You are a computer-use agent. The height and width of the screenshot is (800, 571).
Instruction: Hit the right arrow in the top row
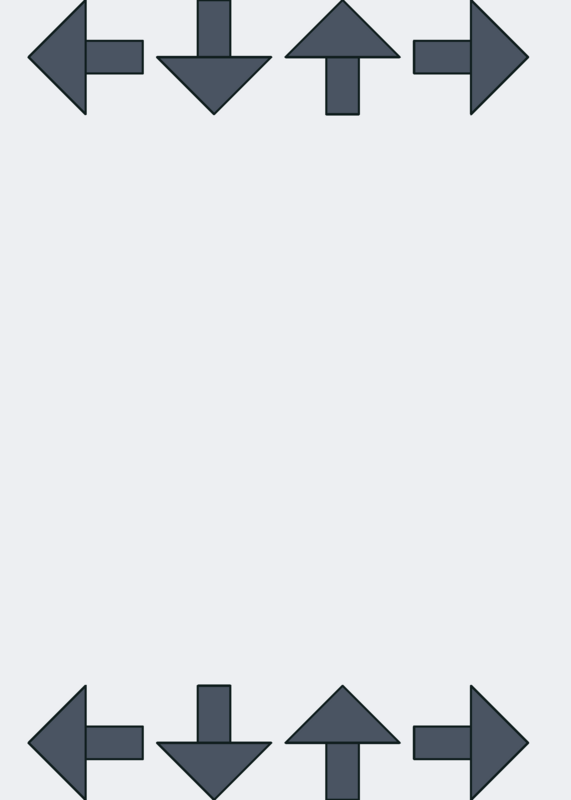click(x=471, y=57)
